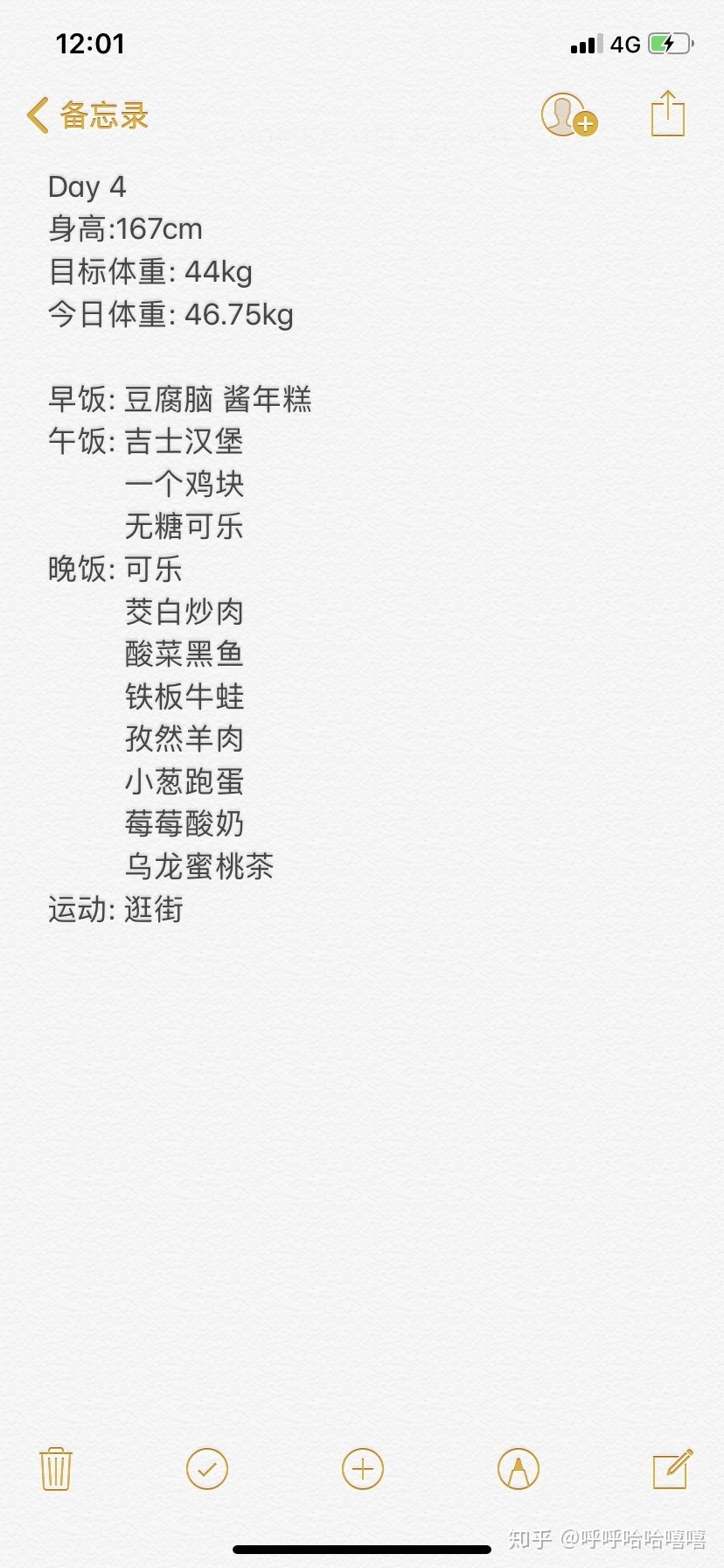Open the share sheet
724x1568 pixels.
[x=668, y=114]
